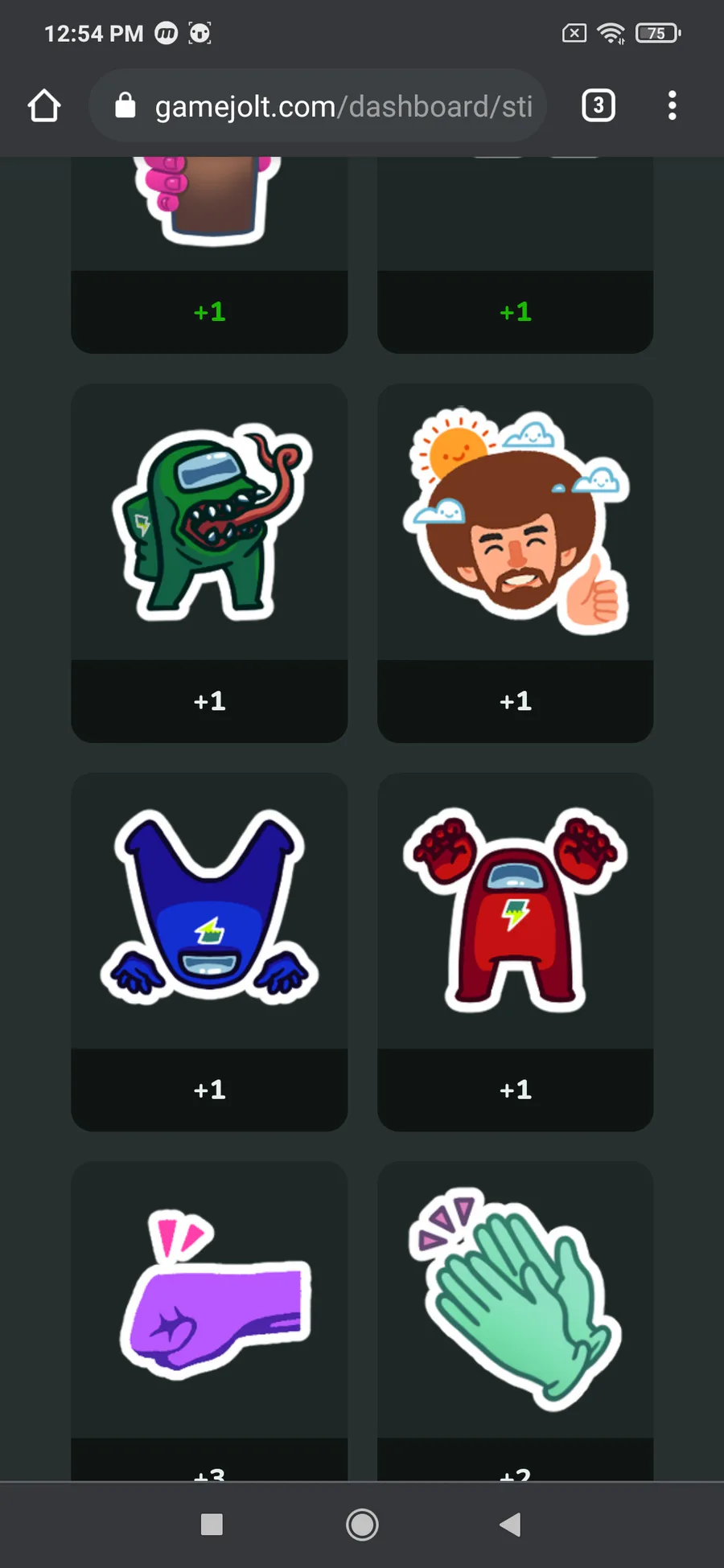Open the tab switcher showing 3 tabs
The width and height of the screenshot is (724, 1568).
point(599,105)
